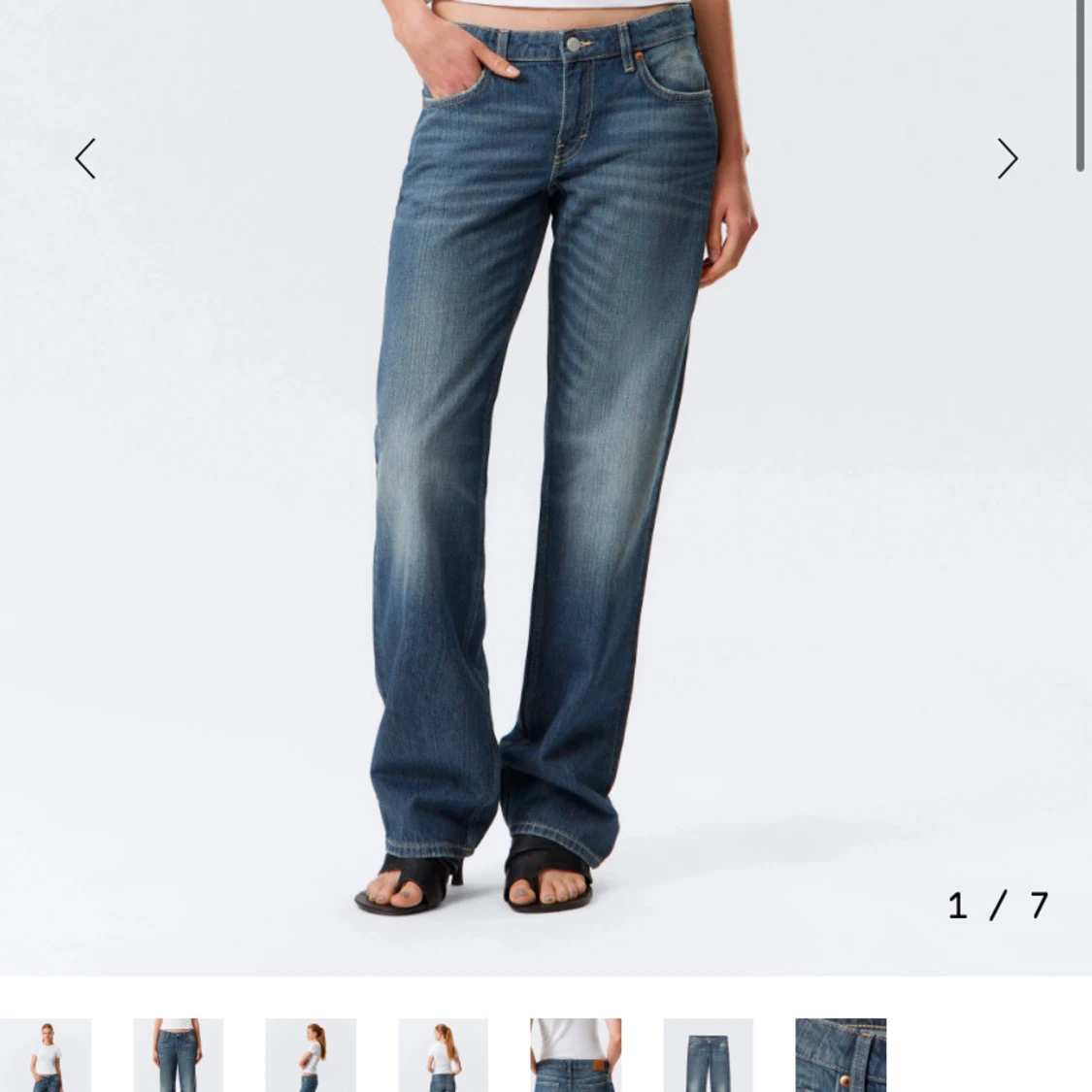This screenshot has width=1092, height=1092.
Task: Open the seventh thumbnail, denim button detail
Action: click(x=841, y=1055)
